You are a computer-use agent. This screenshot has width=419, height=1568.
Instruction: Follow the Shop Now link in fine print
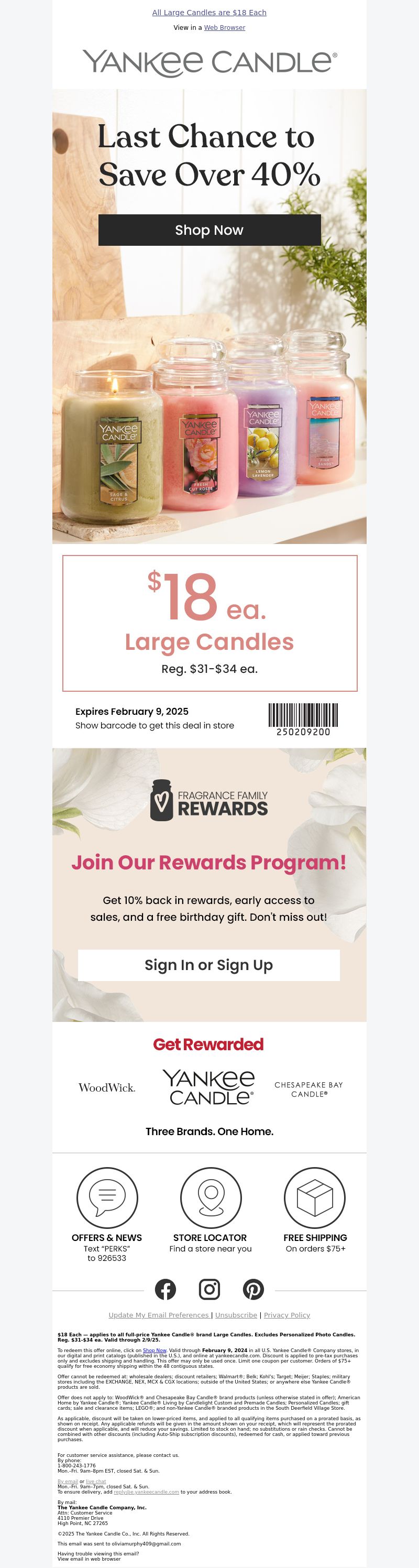tap(155, 1351)
